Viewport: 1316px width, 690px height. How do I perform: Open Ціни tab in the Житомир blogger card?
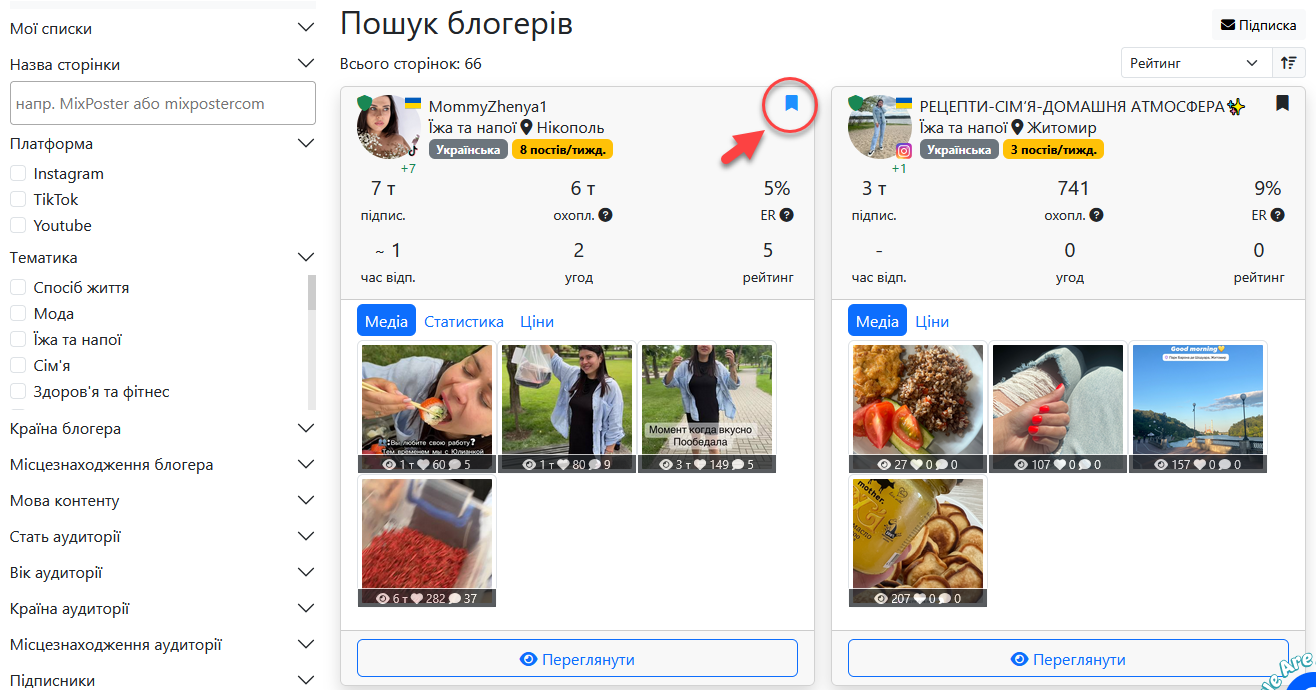click(x=932, y=321)
